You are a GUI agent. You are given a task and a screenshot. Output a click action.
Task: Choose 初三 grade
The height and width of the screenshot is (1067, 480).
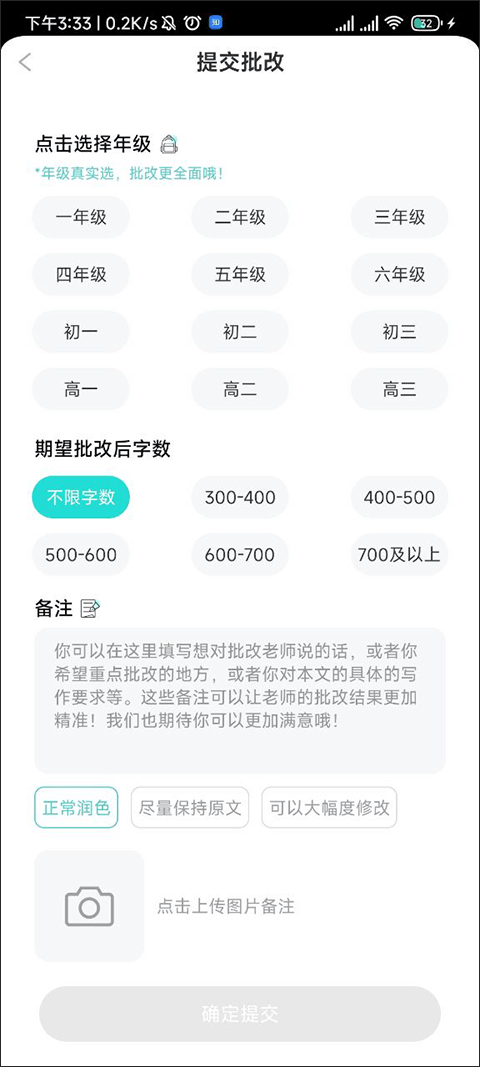coord(399,331)
